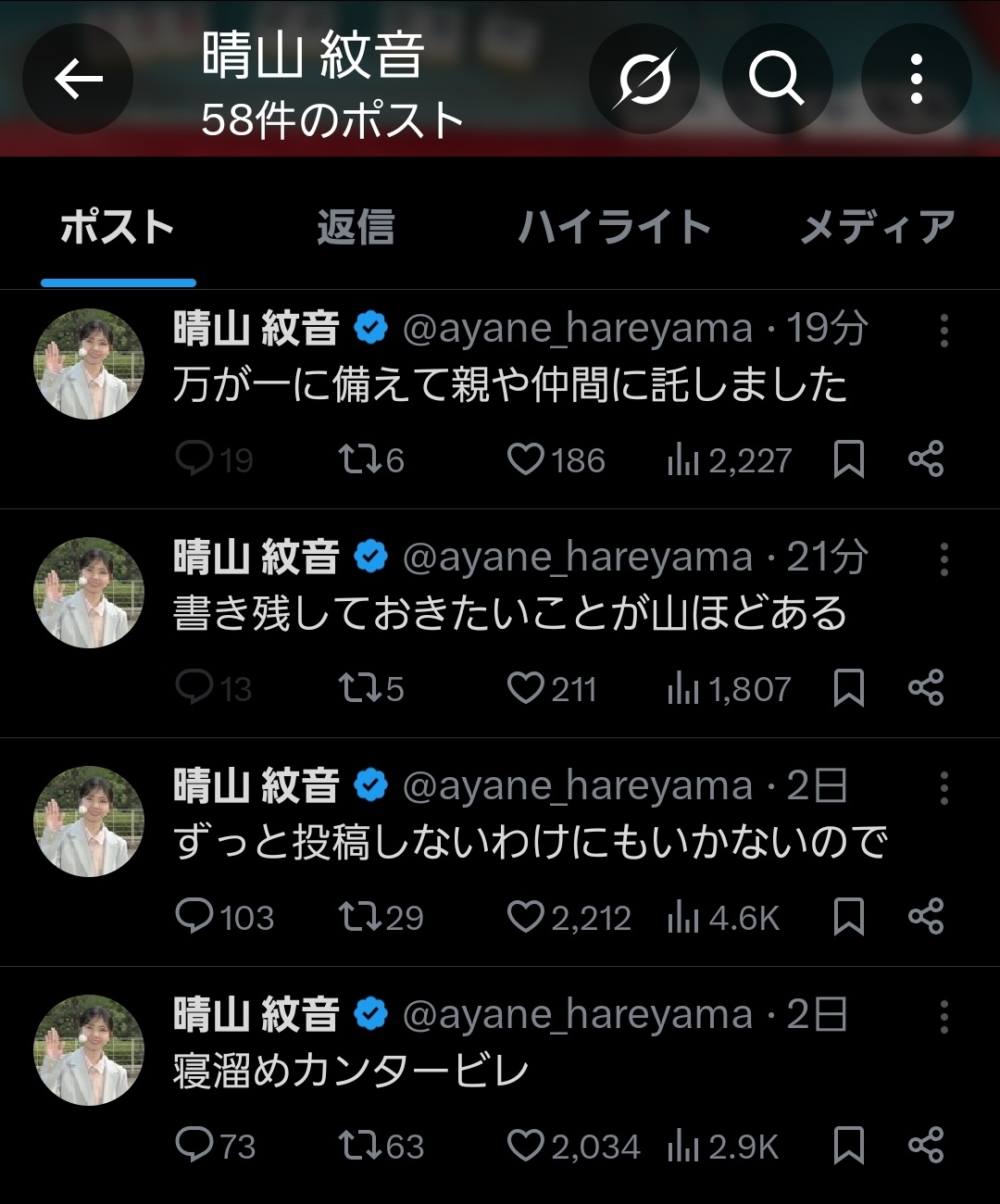
Task: Switch to the ハイライト tab
Action: [614, 227]
